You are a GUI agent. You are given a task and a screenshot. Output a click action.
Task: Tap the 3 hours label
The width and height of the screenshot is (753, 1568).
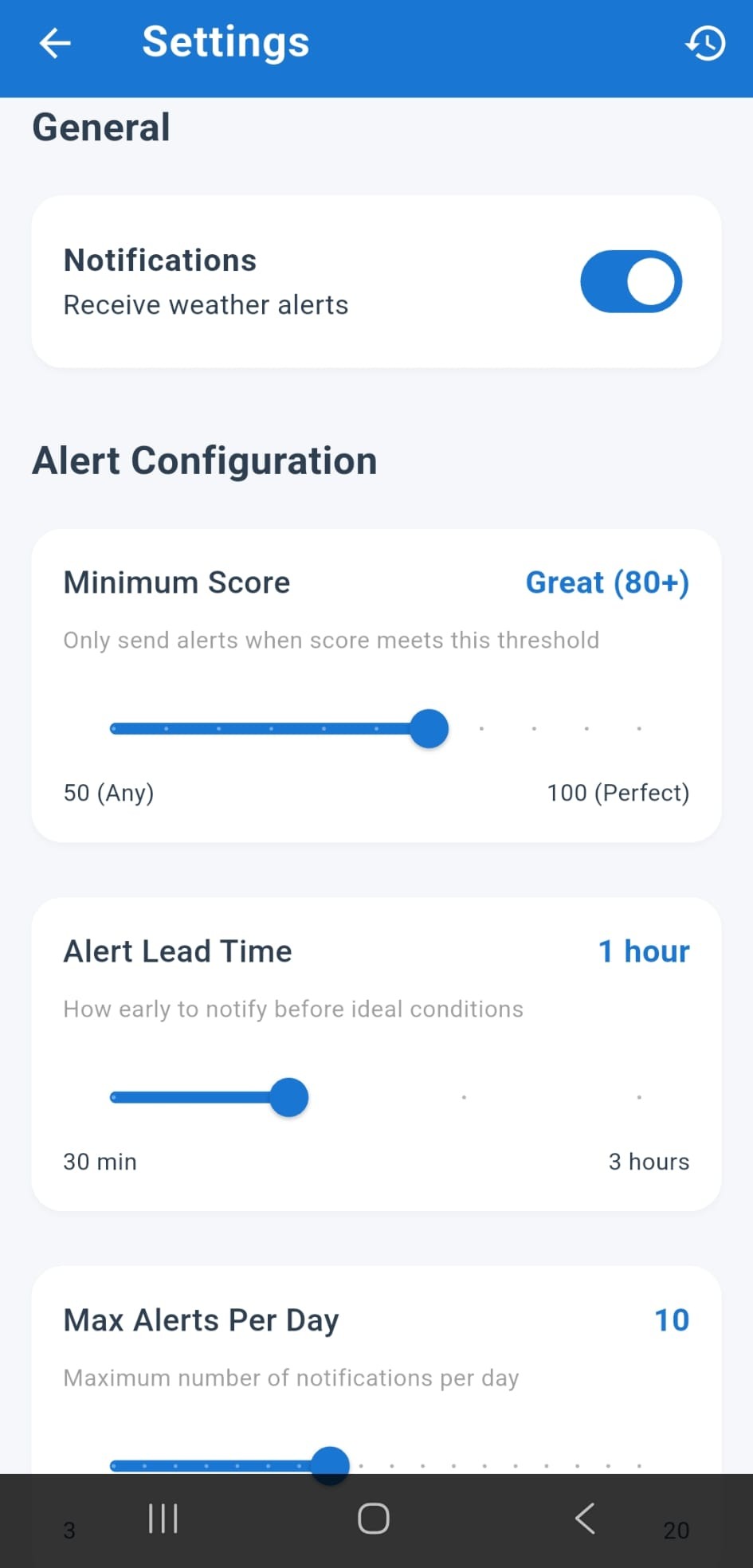tap(649, 1162)
